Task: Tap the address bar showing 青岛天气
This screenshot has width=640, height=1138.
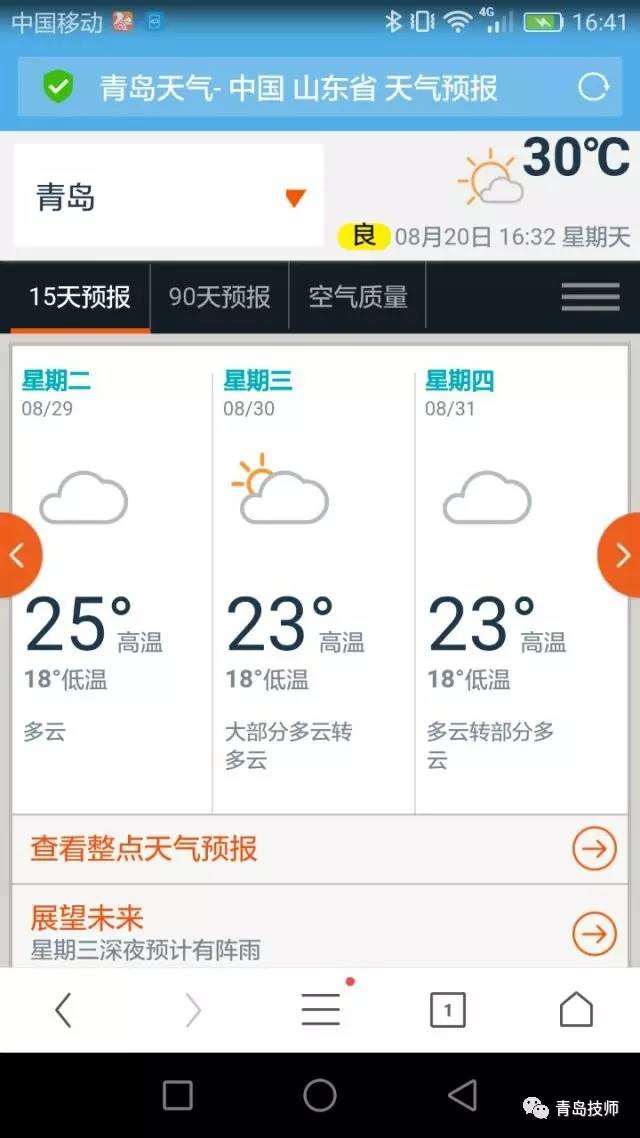Action: (300, 87)
